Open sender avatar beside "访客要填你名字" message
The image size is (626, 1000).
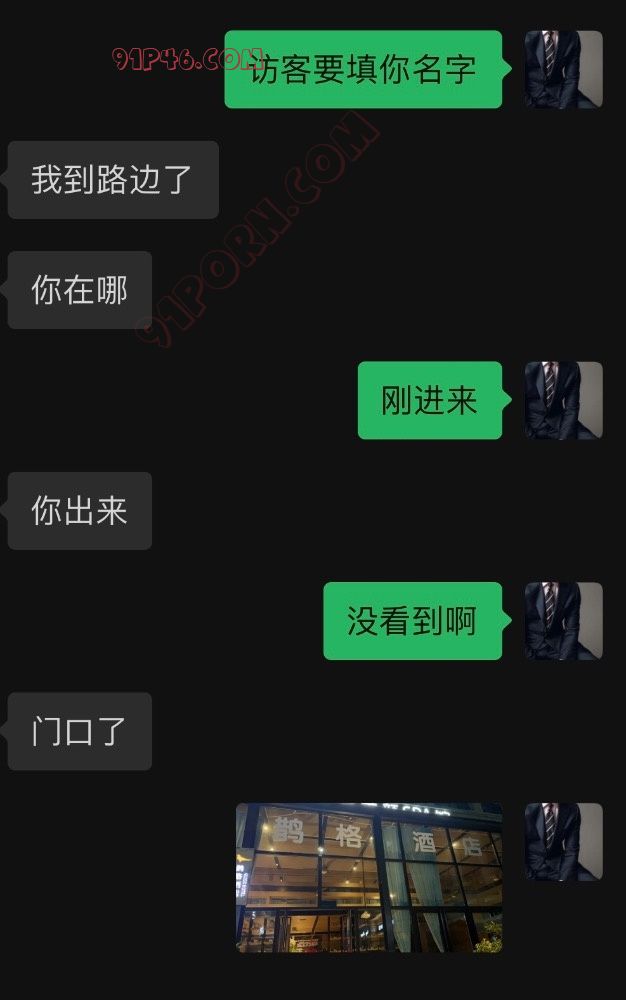(x=563, y=69)
